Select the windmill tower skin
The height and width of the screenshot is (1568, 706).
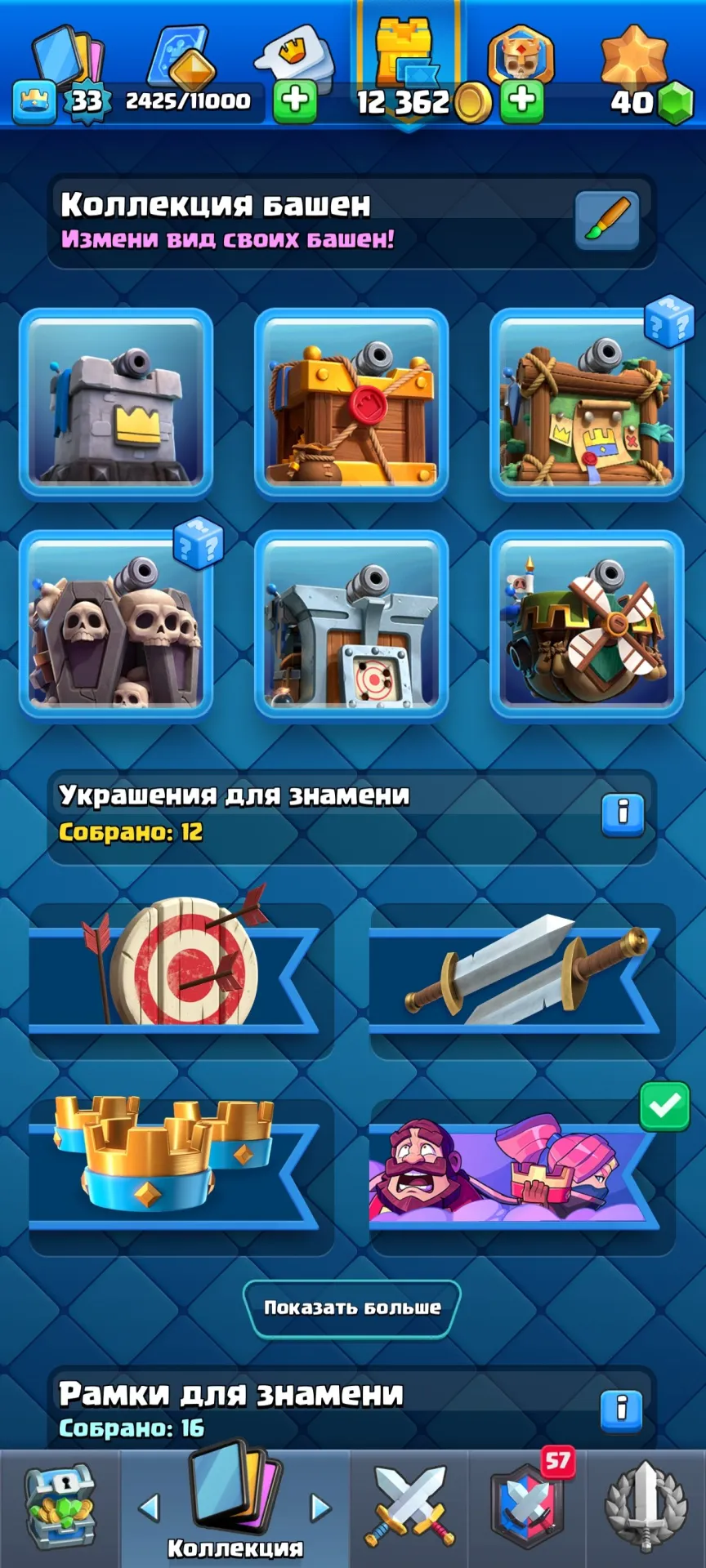(587, 625)
